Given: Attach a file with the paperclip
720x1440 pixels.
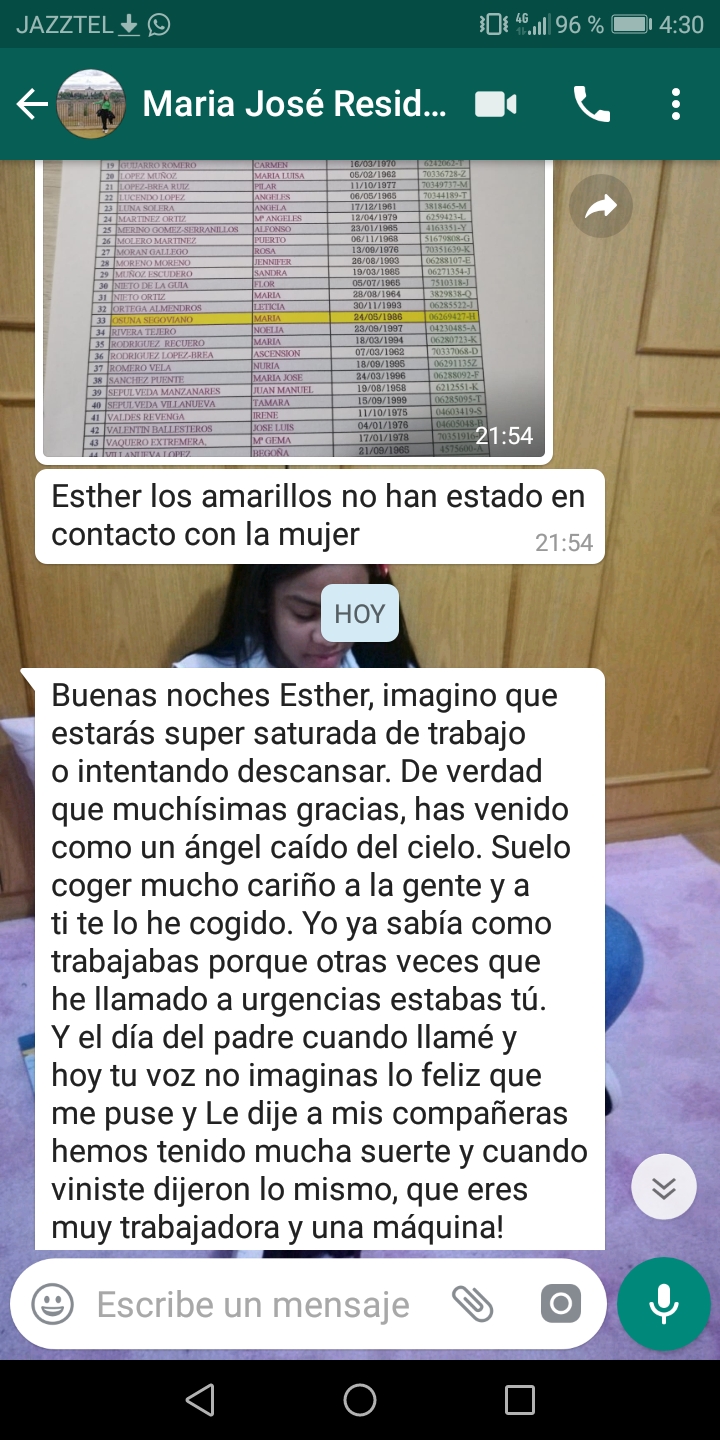Looking at the screenshot, I should tap(473, 1304).
